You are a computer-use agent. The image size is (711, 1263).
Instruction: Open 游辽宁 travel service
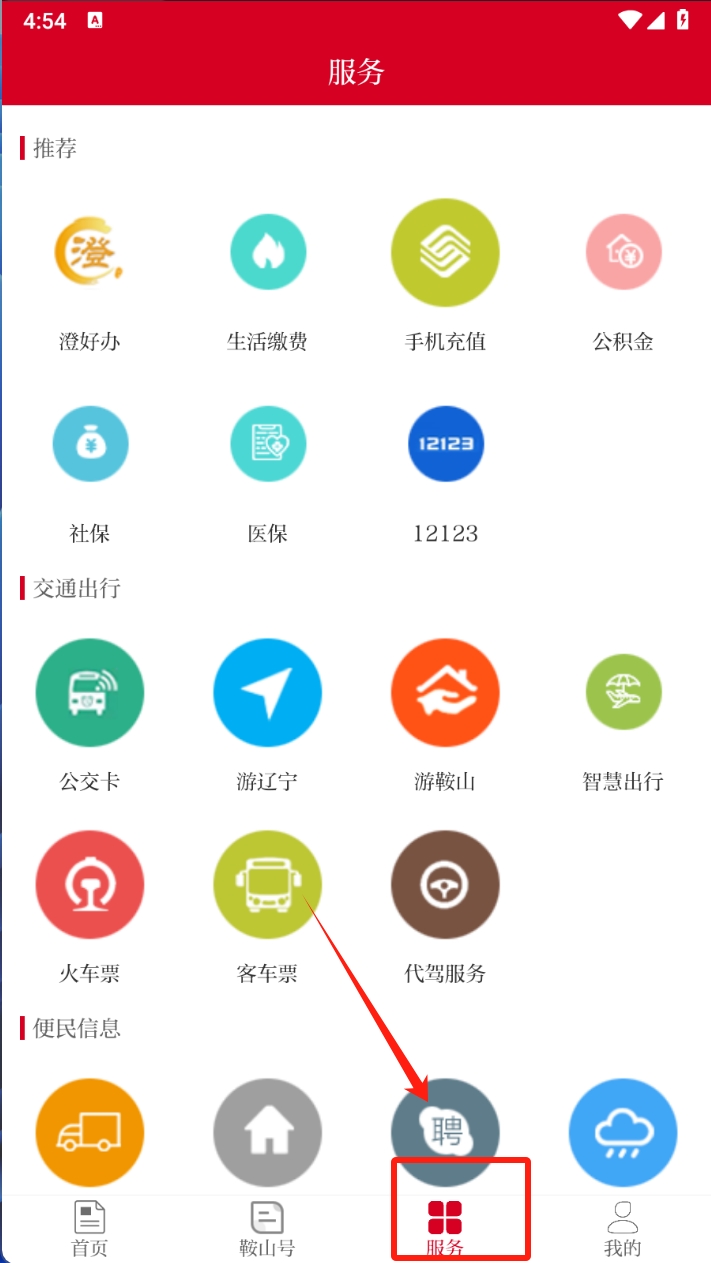pos(267,693)
